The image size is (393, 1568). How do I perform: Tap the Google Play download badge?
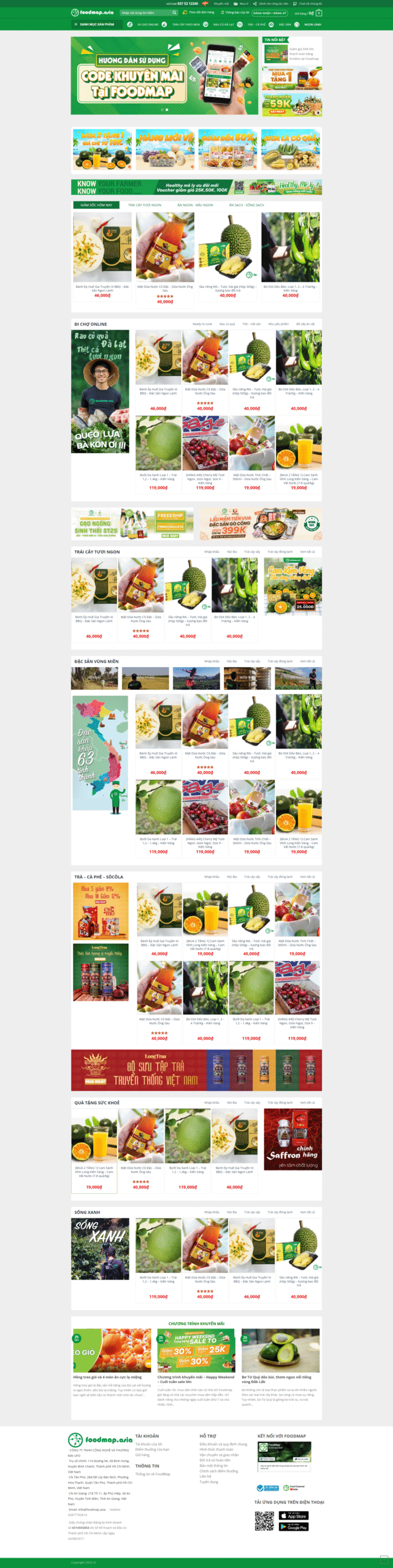(x=294, y=1527)
